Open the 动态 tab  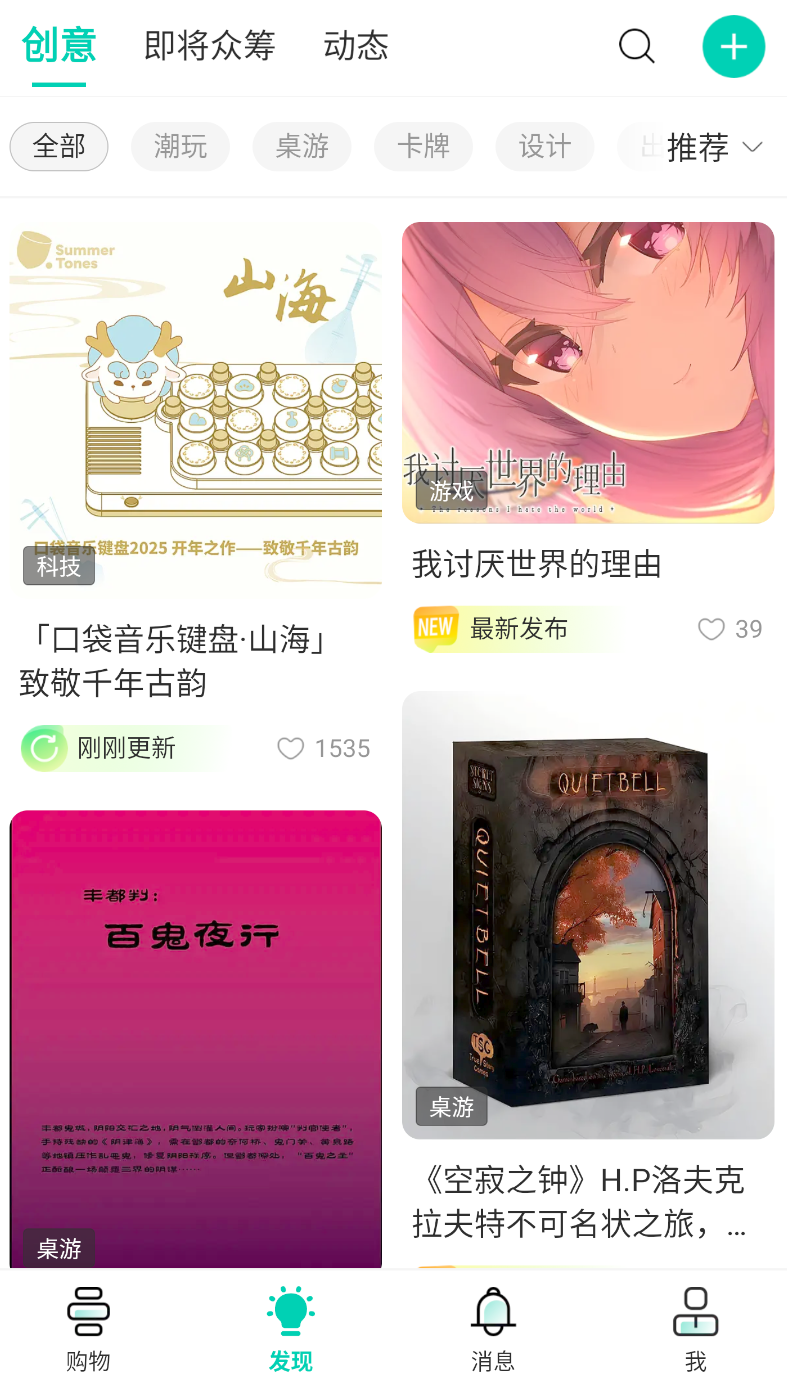[x=355, y=46]
